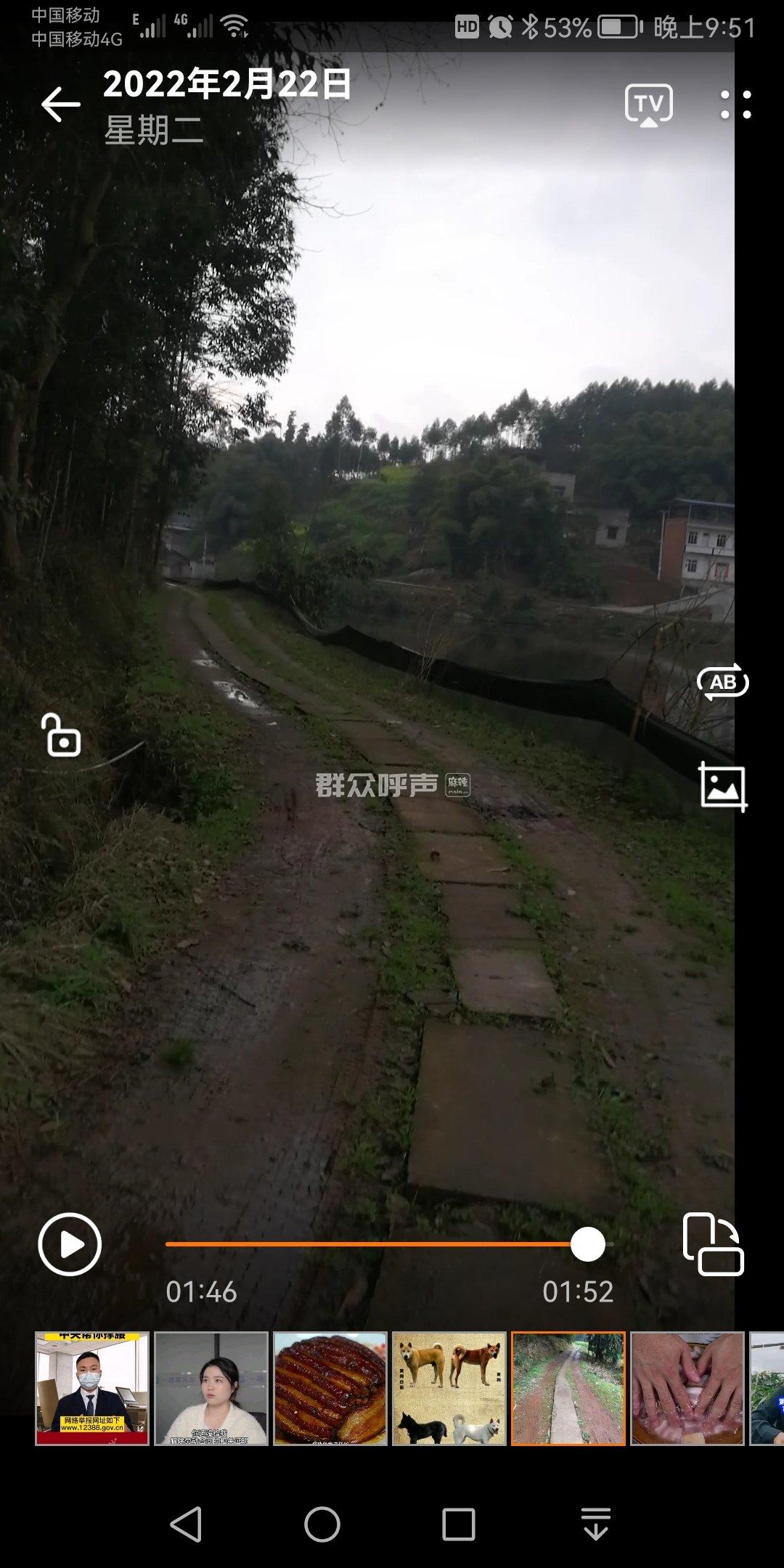Select the highlighted dirt path video thumbnail
The width and height of the screenshot is (784, 1568).
pyautogui.click(x=568, y=1388)
